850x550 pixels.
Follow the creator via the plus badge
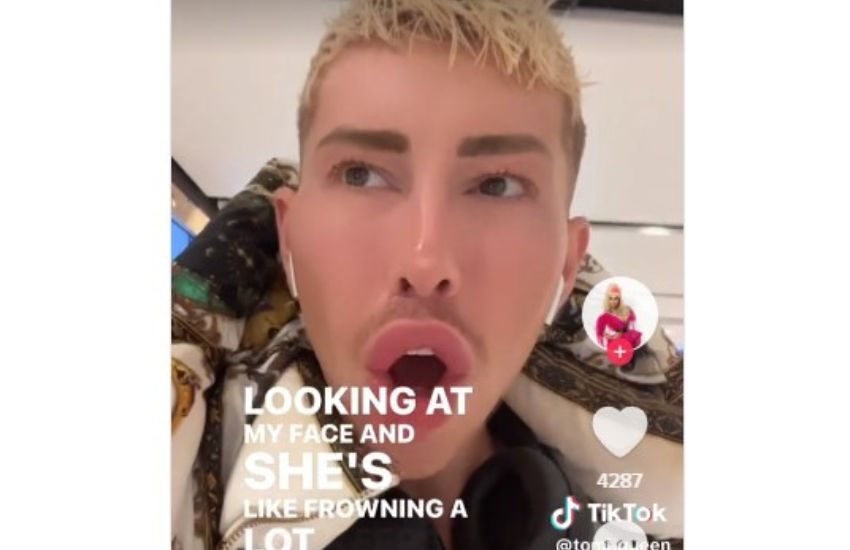620,352
